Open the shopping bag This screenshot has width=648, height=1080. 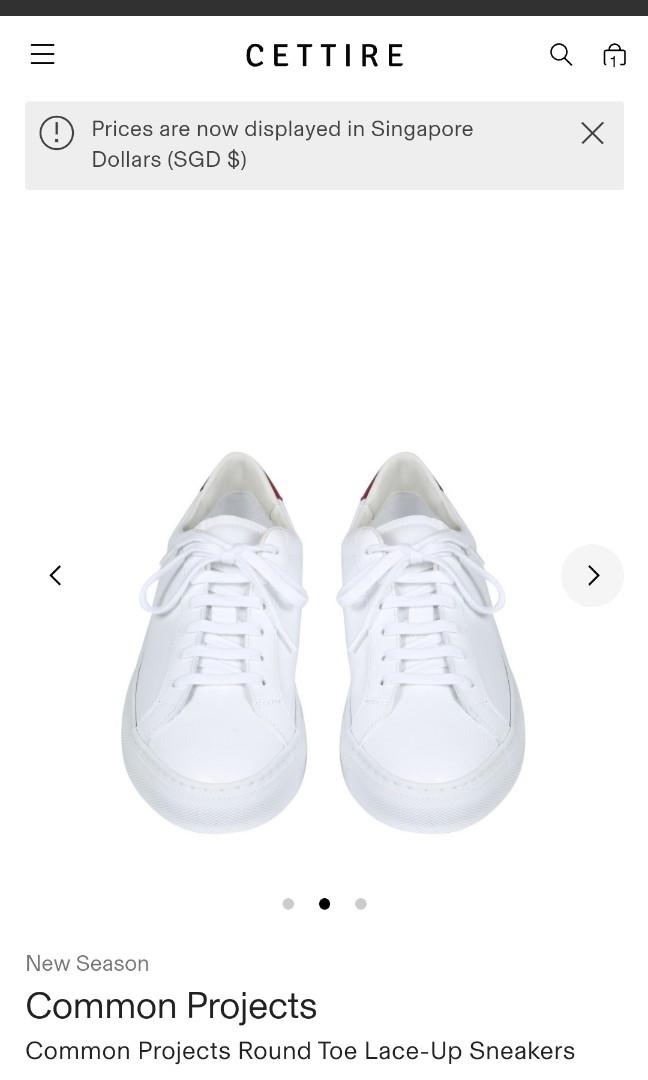pos(614,55)
